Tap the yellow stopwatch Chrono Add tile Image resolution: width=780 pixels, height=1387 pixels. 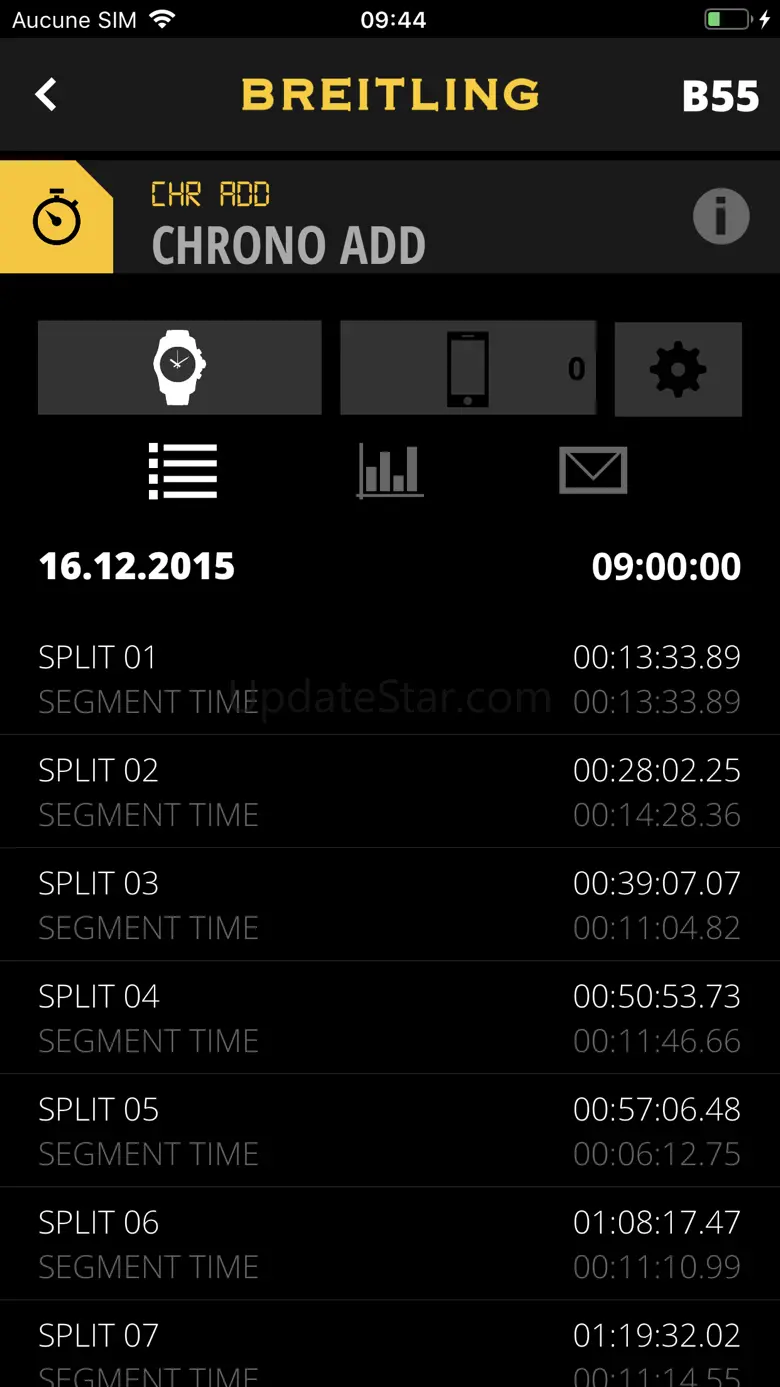click(56, 217)
